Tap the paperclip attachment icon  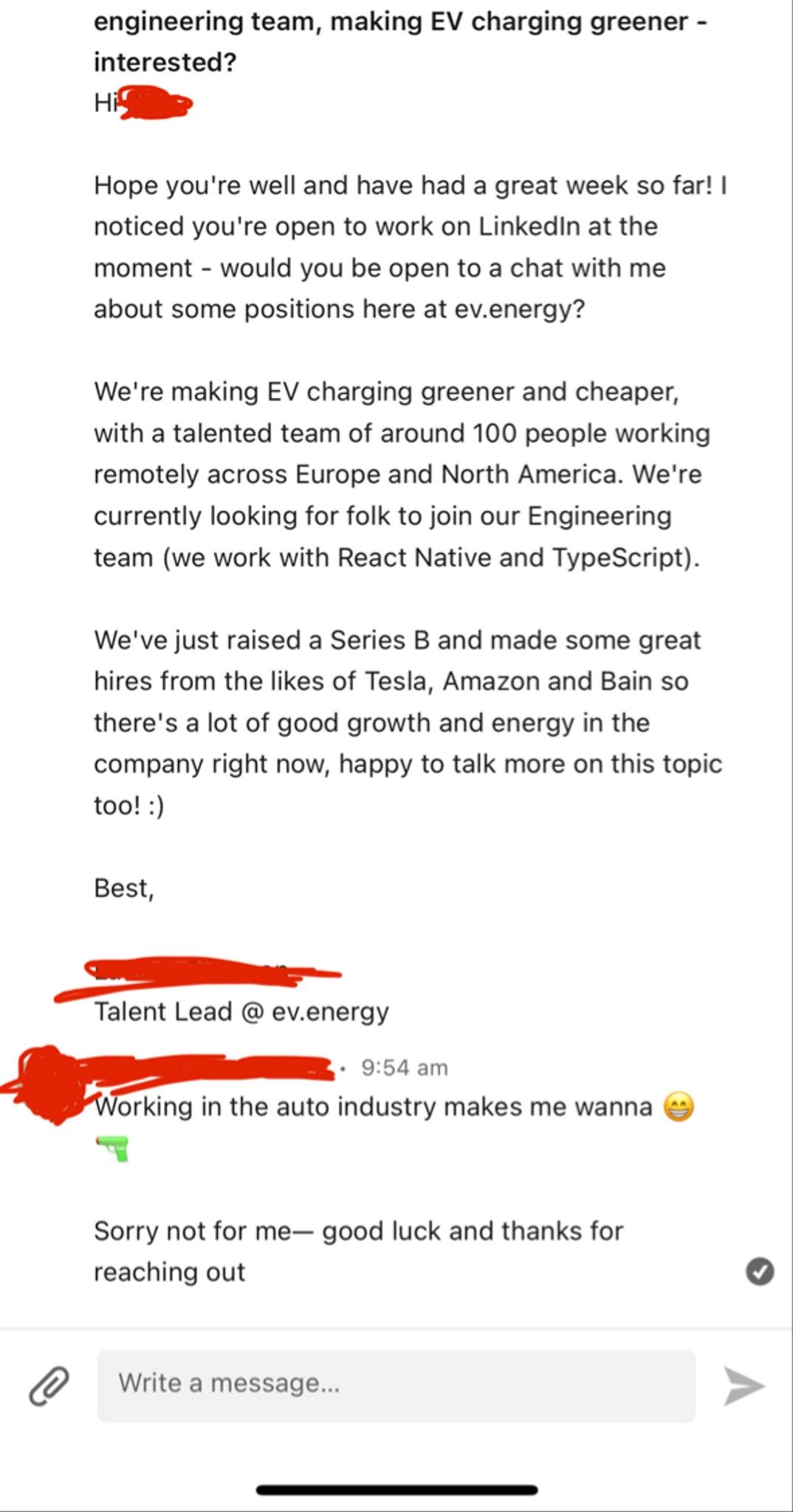tap(49, 1385)
